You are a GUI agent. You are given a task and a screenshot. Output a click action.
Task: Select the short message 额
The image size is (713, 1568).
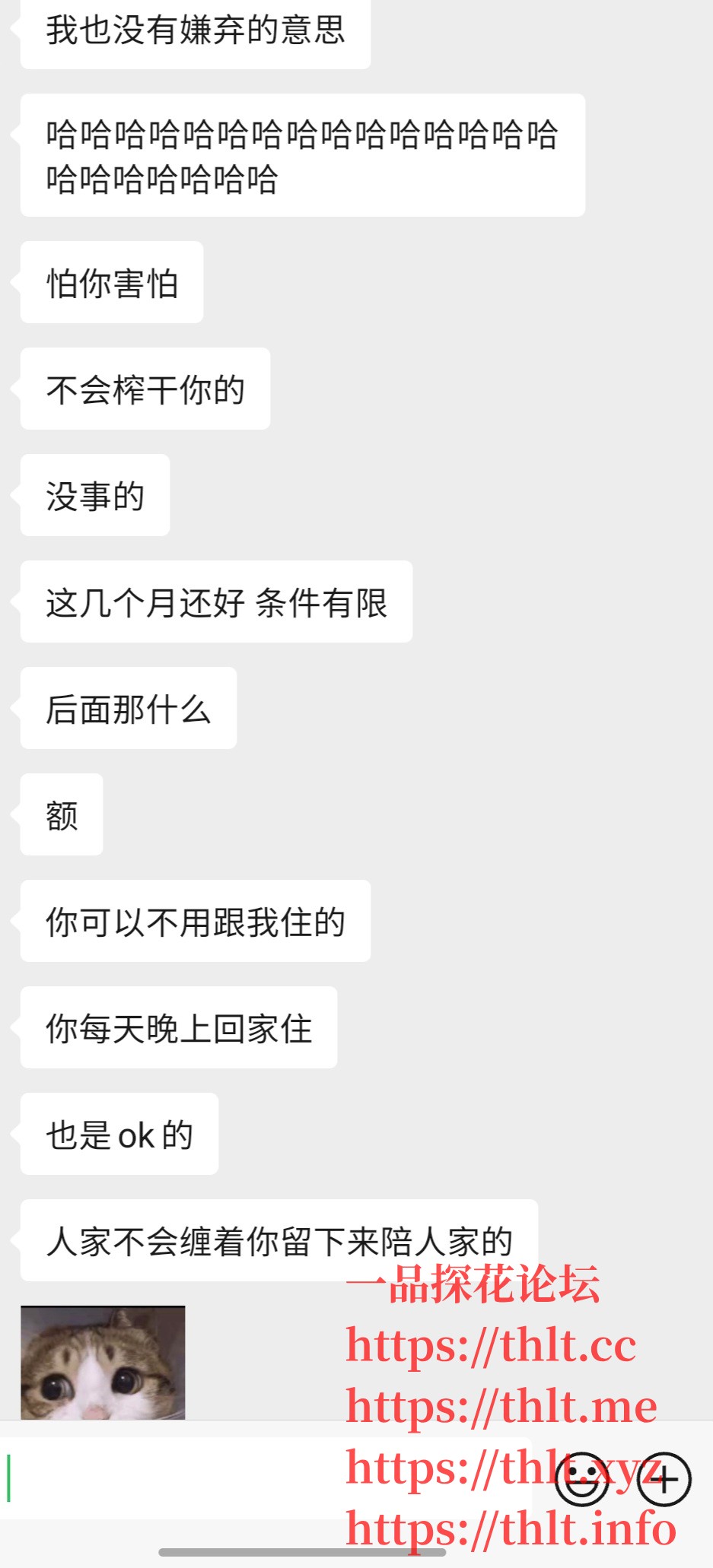pos(61,814)
